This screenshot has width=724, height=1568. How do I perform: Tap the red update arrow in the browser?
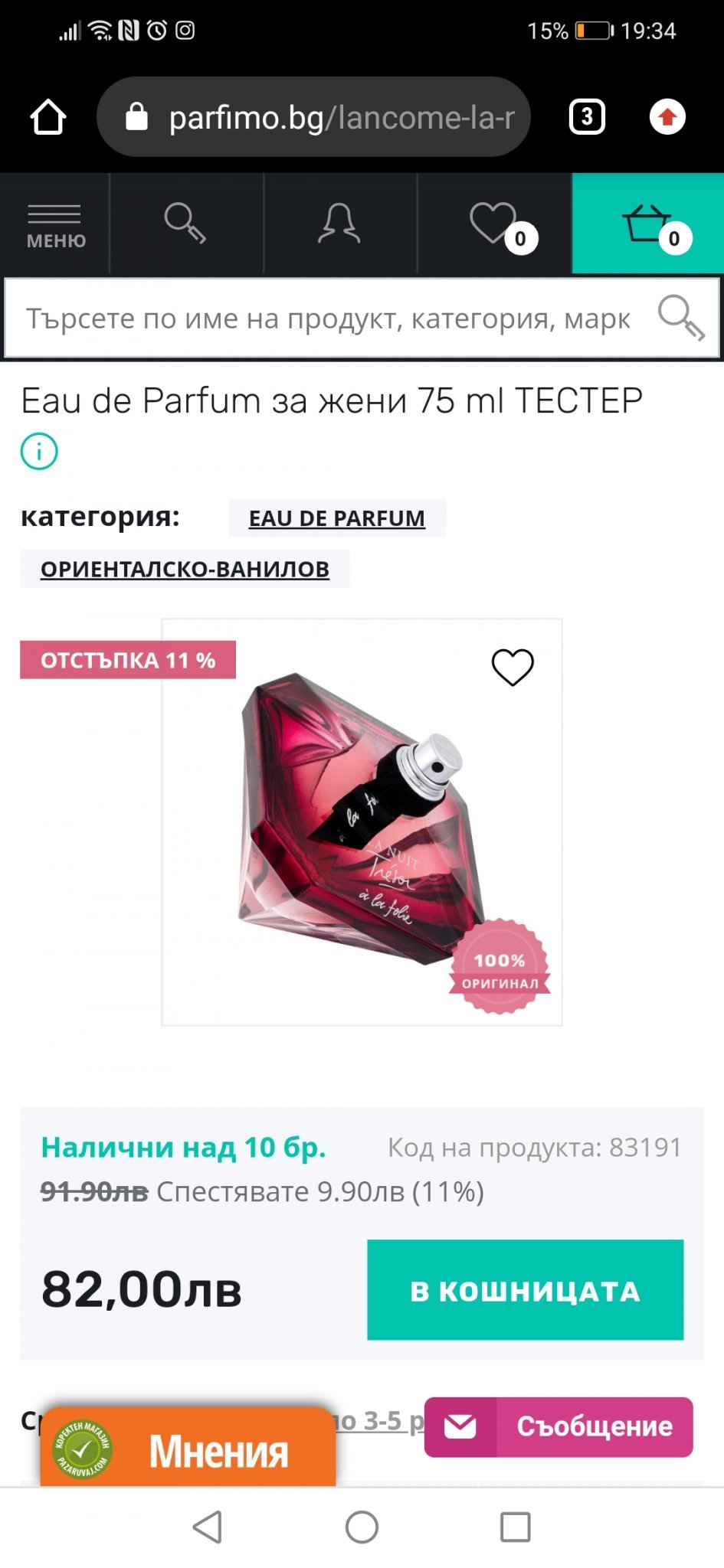(667, 117)
